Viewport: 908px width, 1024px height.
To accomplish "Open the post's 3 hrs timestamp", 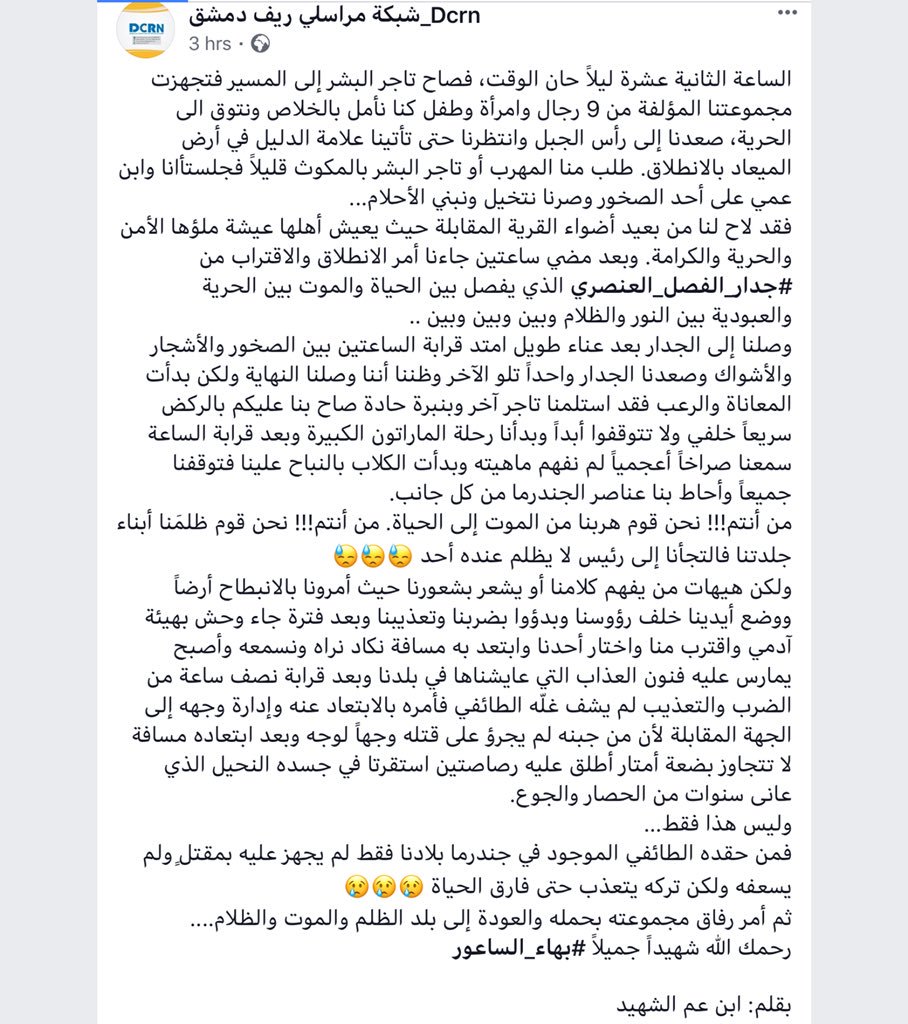I will (210, 43).
